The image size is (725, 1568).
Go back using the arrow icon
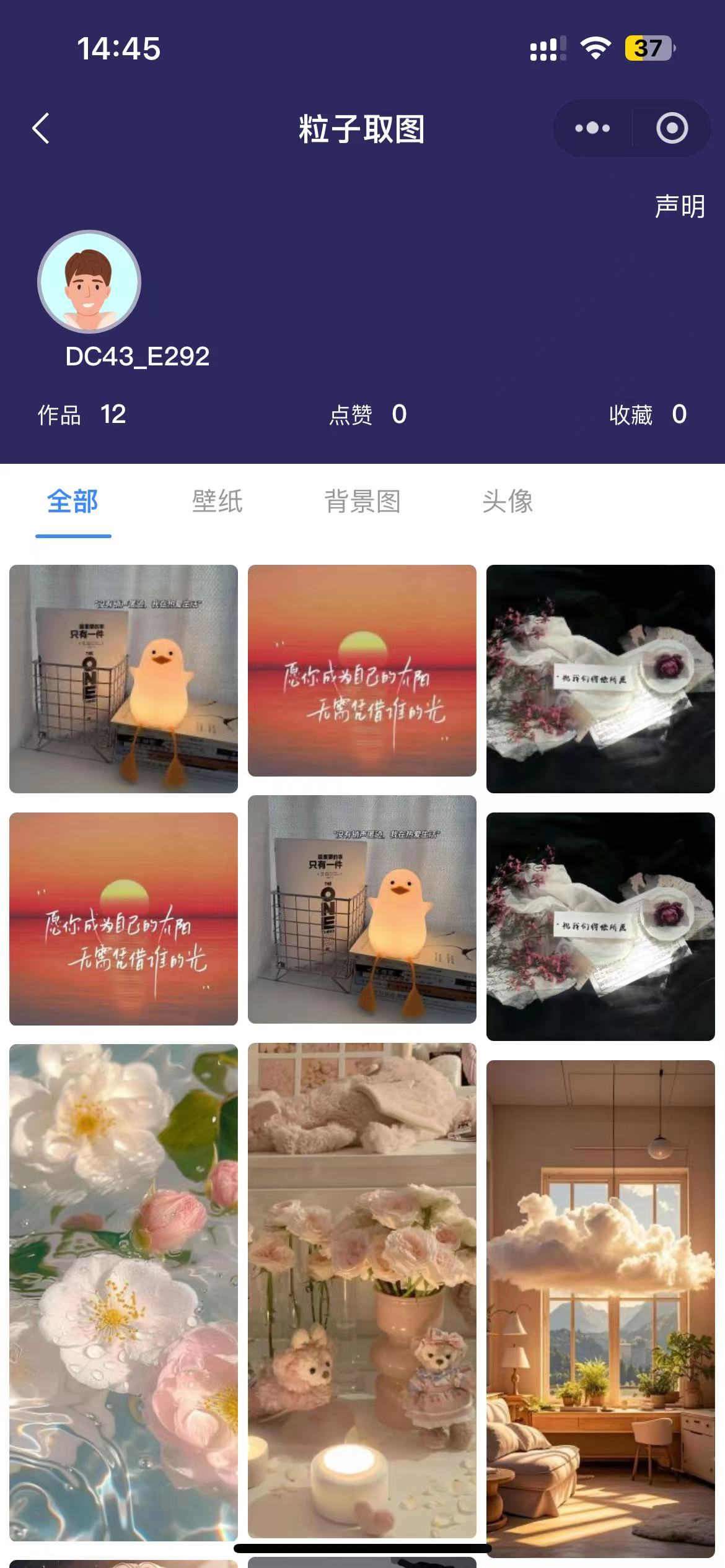[x=41, y=129]
